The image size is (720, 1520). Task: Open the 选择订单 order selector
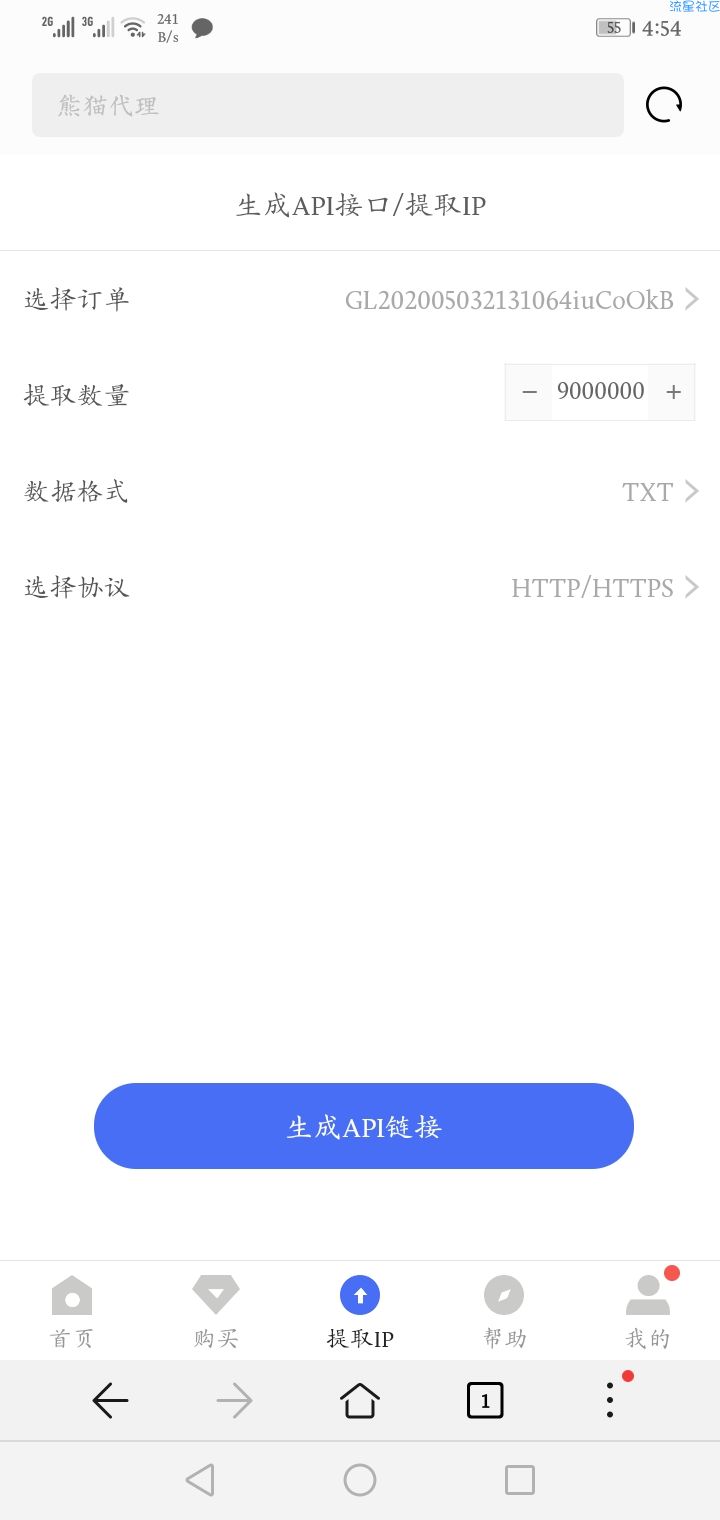tap(360, 299)
